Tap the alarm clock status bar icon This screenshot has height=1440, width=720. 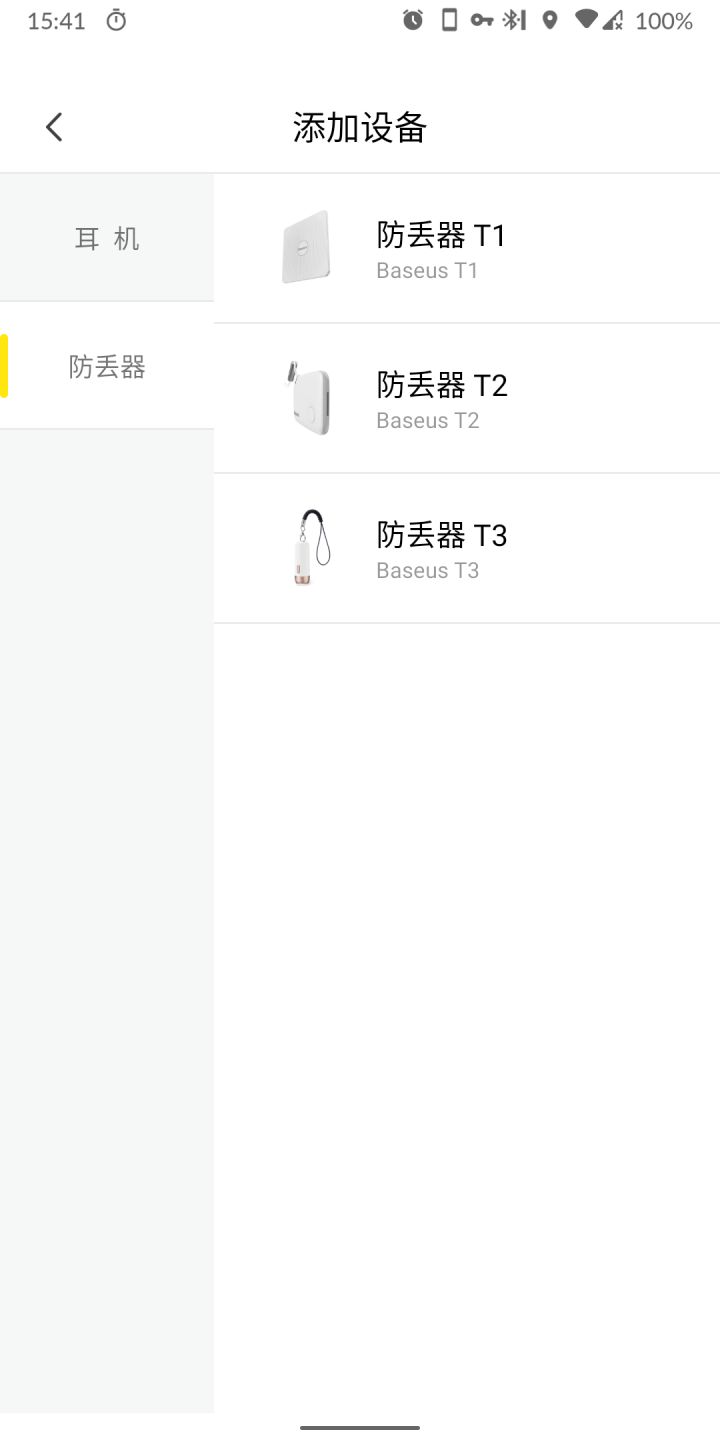[411, 19]
